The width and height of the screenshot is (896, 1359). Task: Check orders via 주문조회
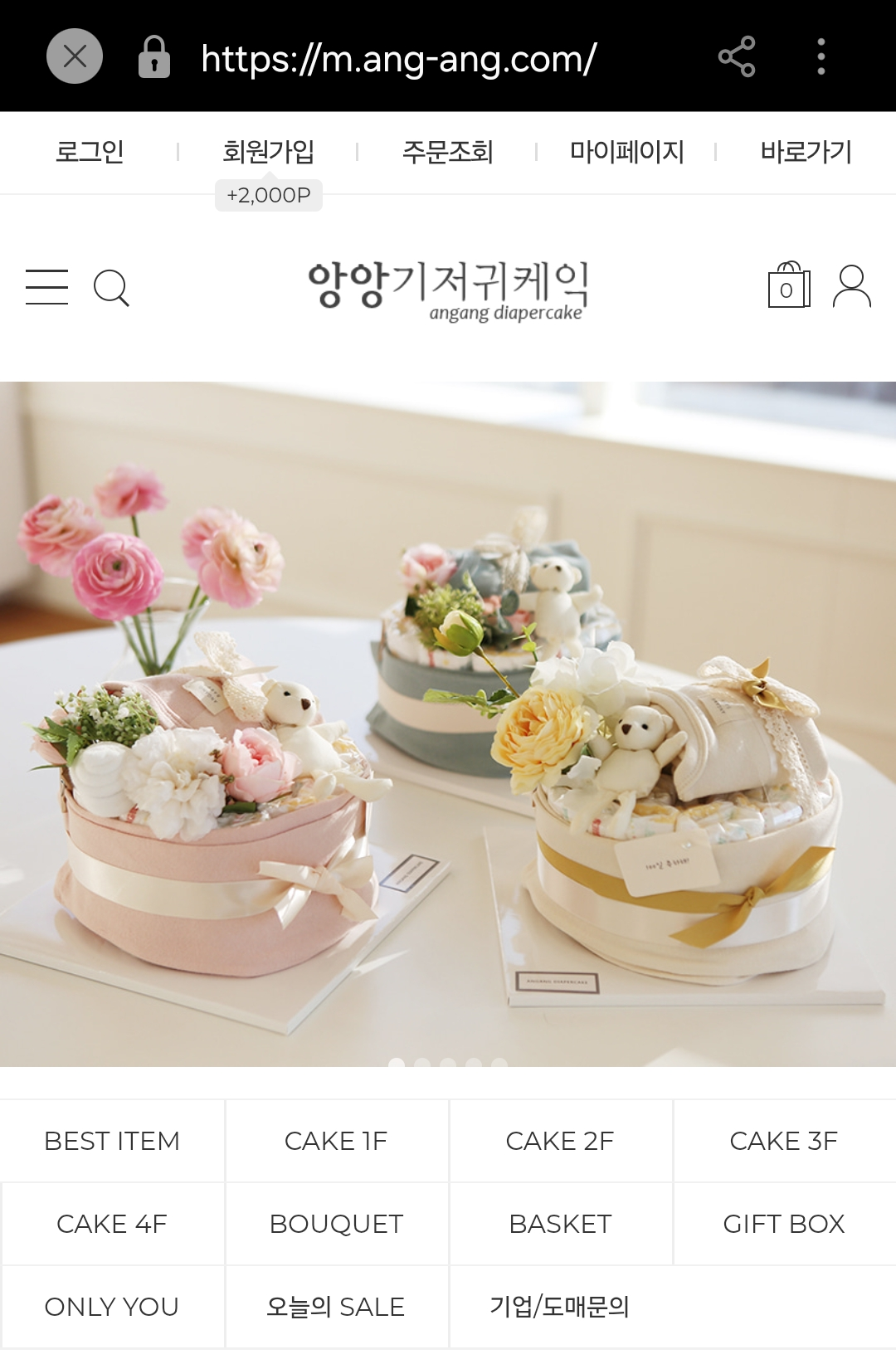click(x=447, y=152)
